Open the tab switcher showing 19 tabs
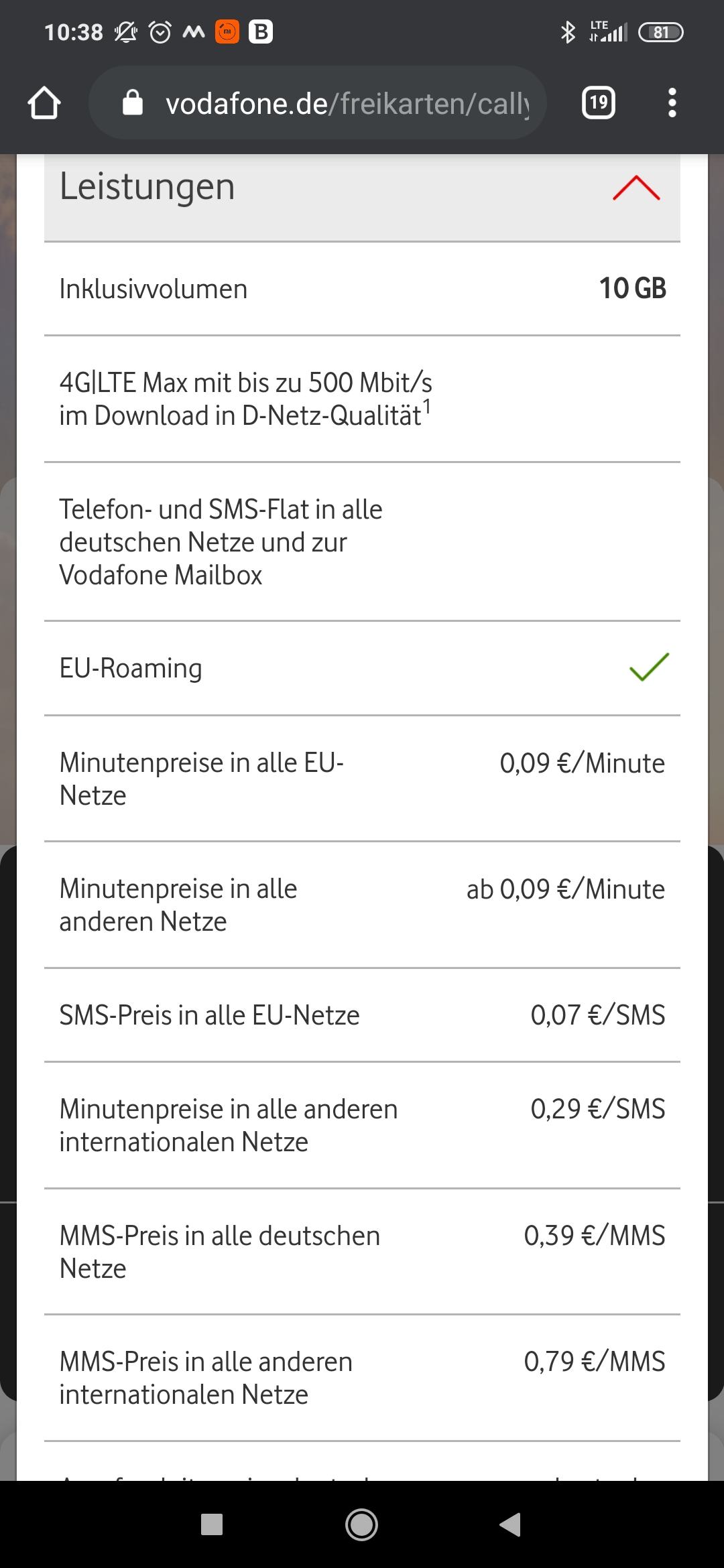724x1568 pixels. point(598,103)
